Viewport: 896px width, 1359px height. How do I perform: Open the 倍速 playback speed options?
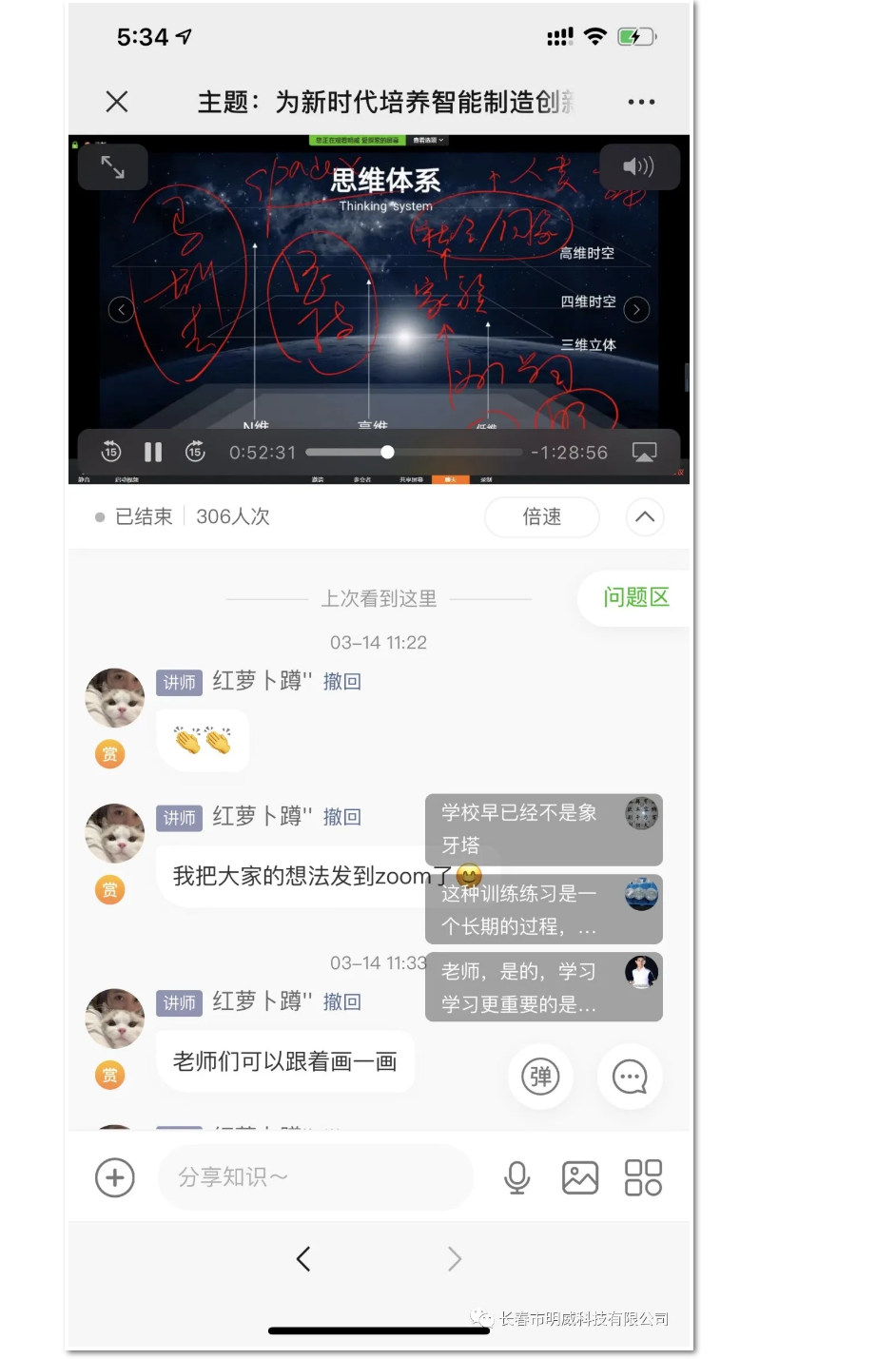point(541,517)
